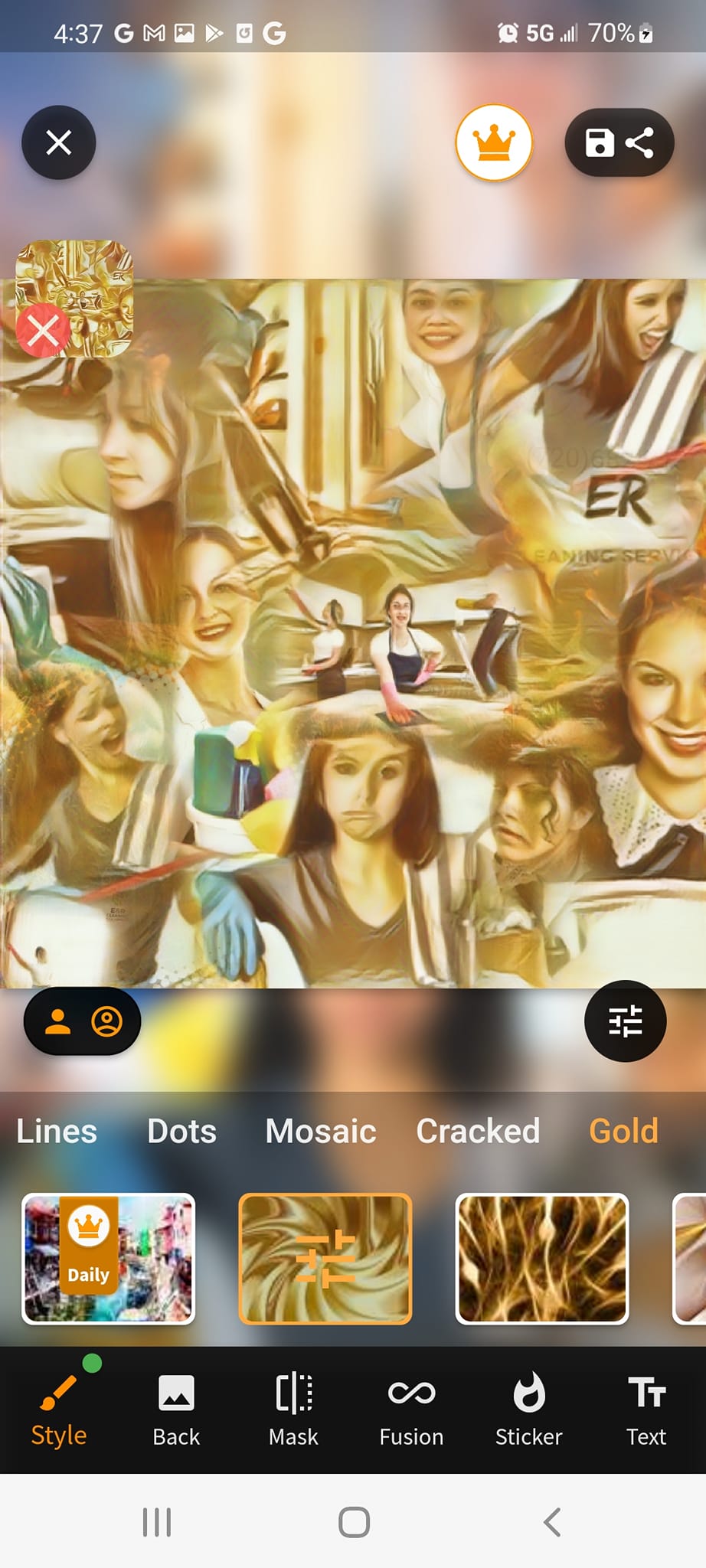Remove the applied gold style thumbnail

[43, 331]
